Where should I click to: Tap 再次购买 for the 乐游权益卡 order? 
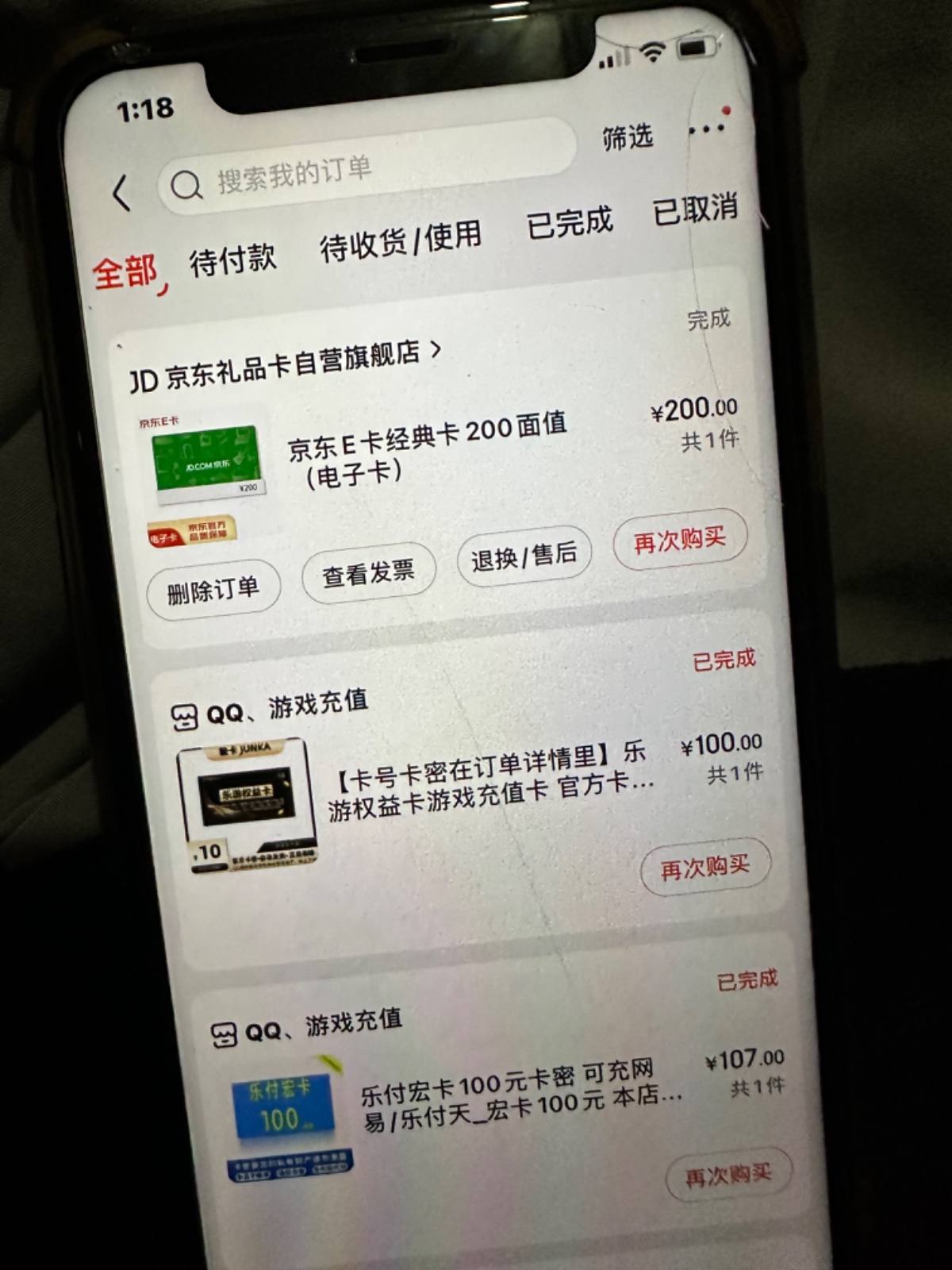click(704, 867)
